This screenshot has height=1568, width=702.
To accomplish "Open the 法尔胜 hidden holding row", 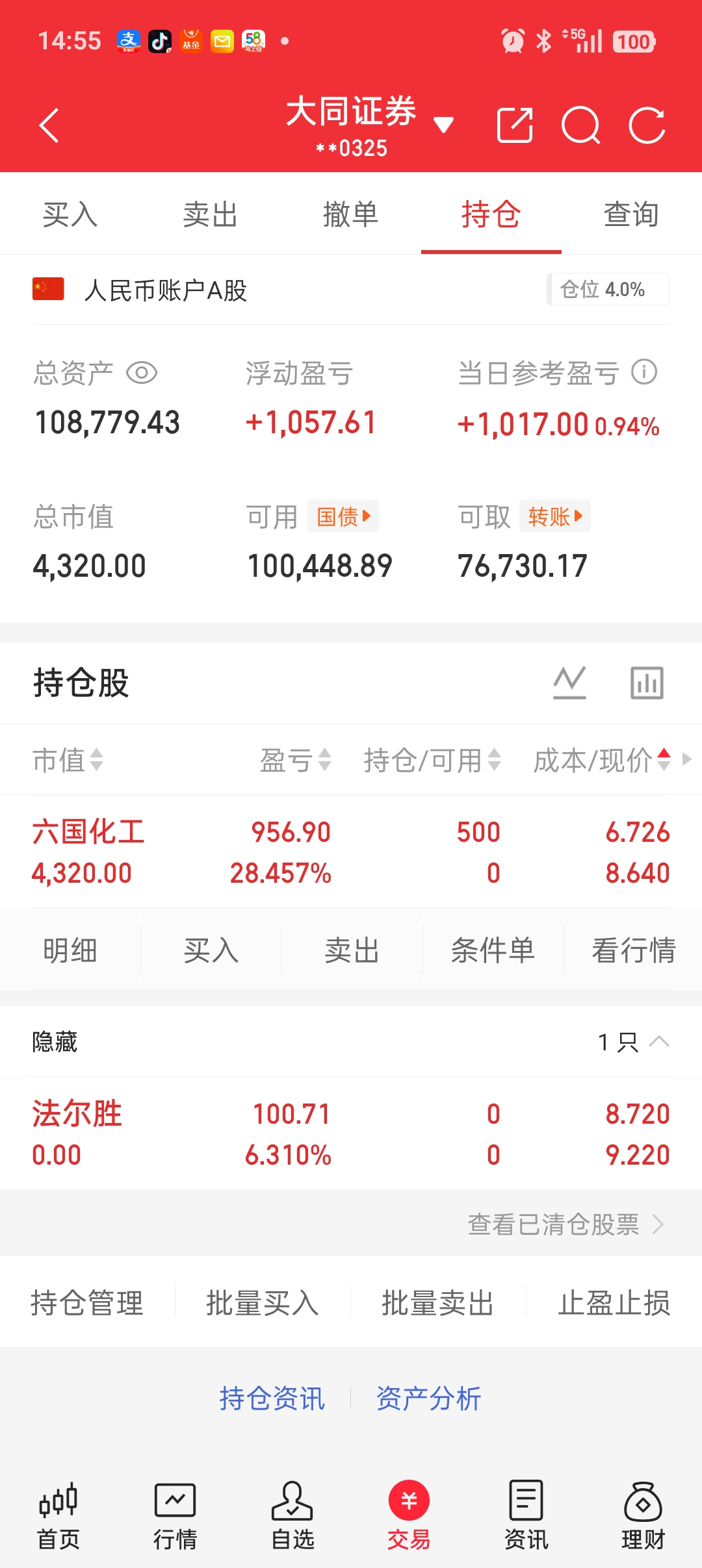I will pyautogui.click(x=351, y=1133).
